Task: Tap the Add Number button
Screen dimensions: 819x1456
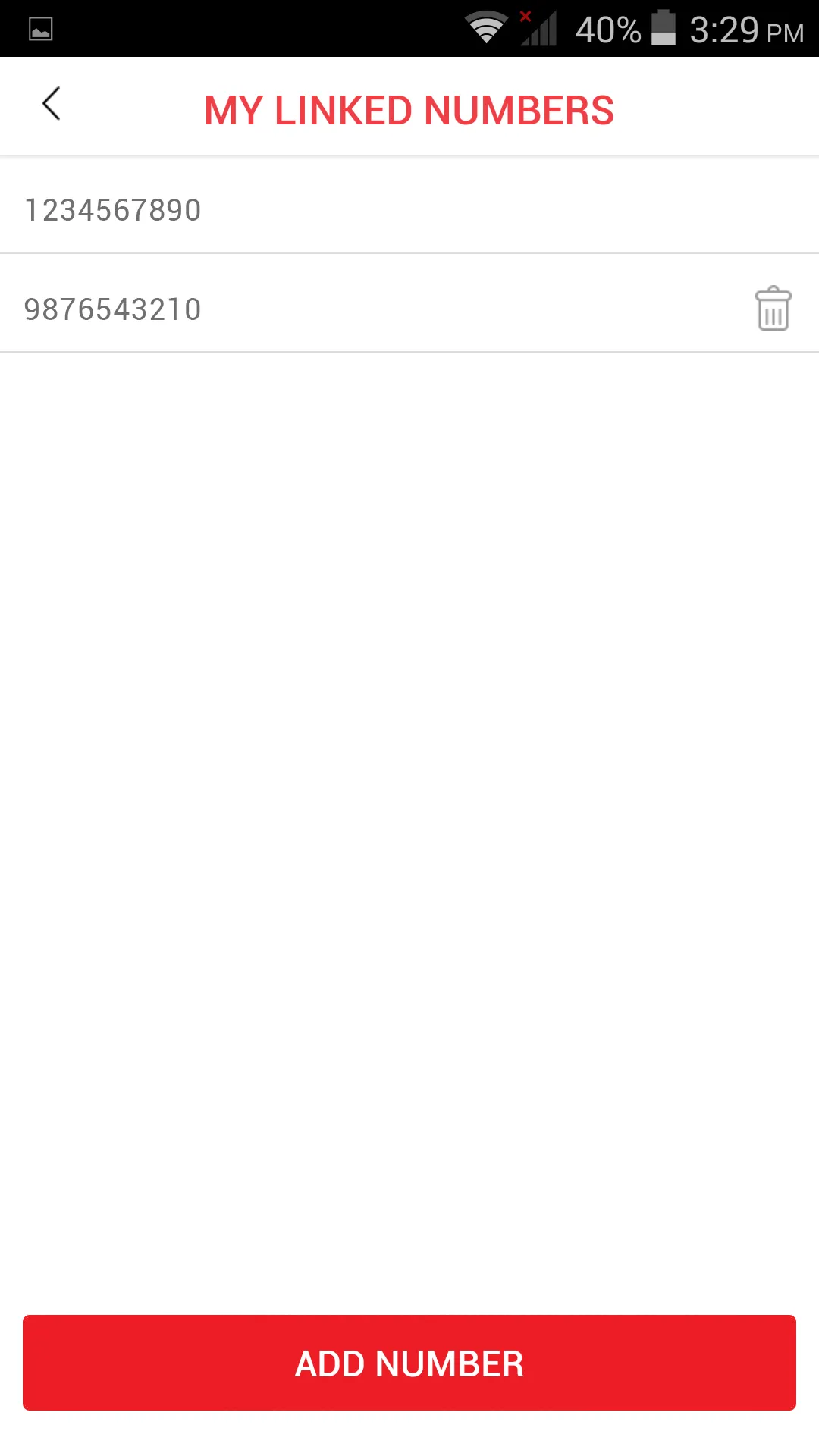Action: click(x=409, y=1363)
